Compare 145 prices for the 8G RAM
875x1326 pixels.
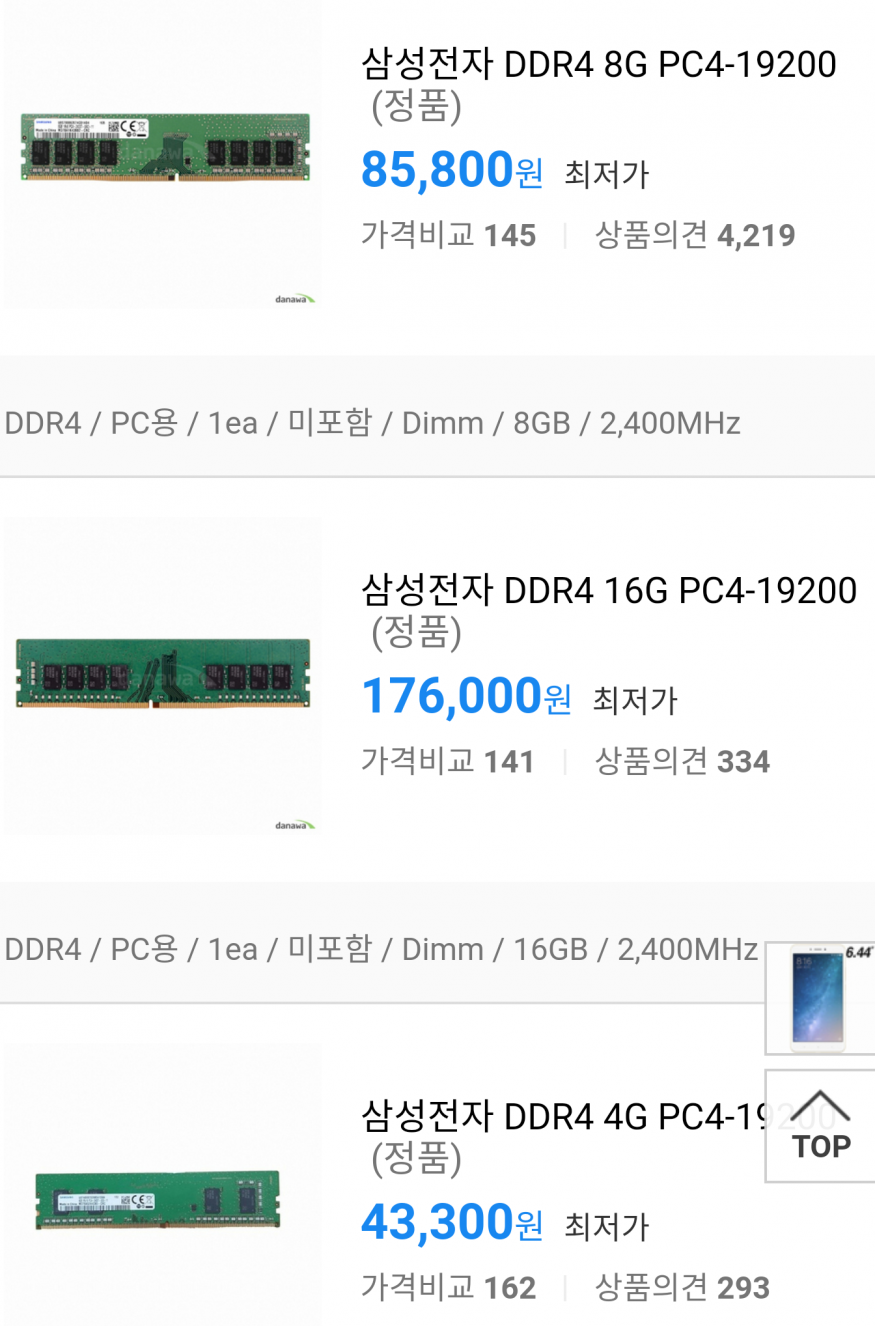(449, 236)
